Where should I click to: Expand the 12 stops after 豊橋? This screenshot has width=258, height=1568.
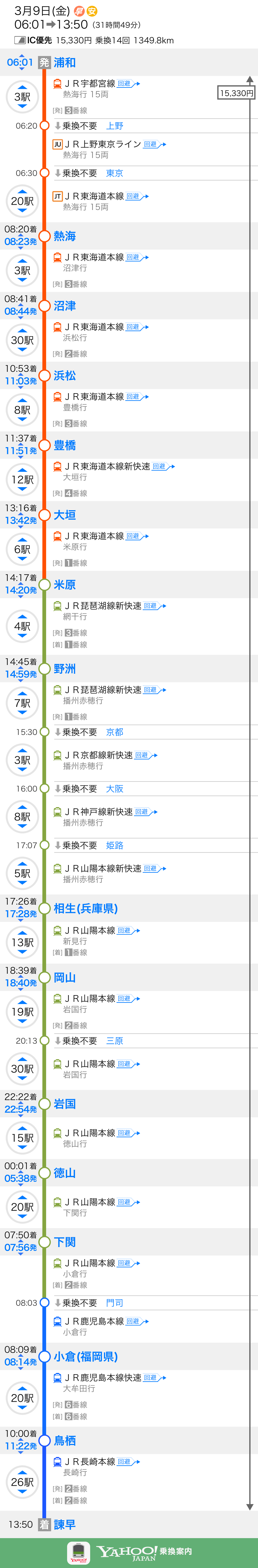23,480
